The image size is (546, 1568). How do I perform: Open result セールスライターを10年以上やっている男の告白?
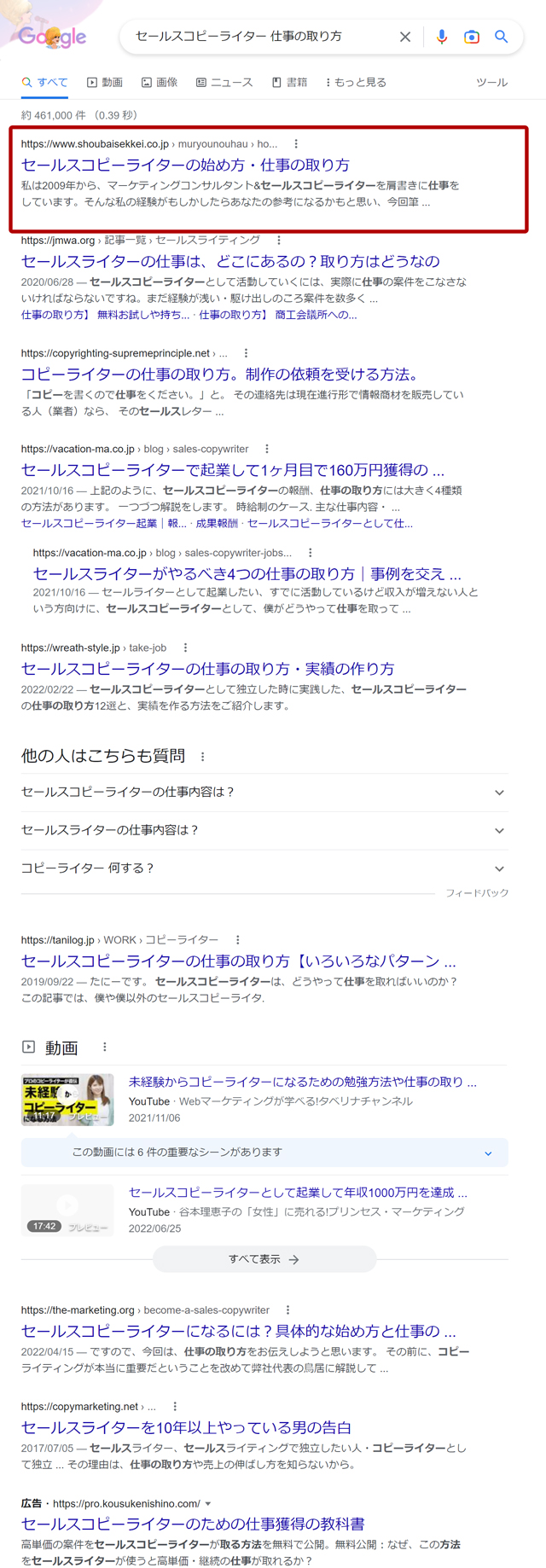(186, 1427)
